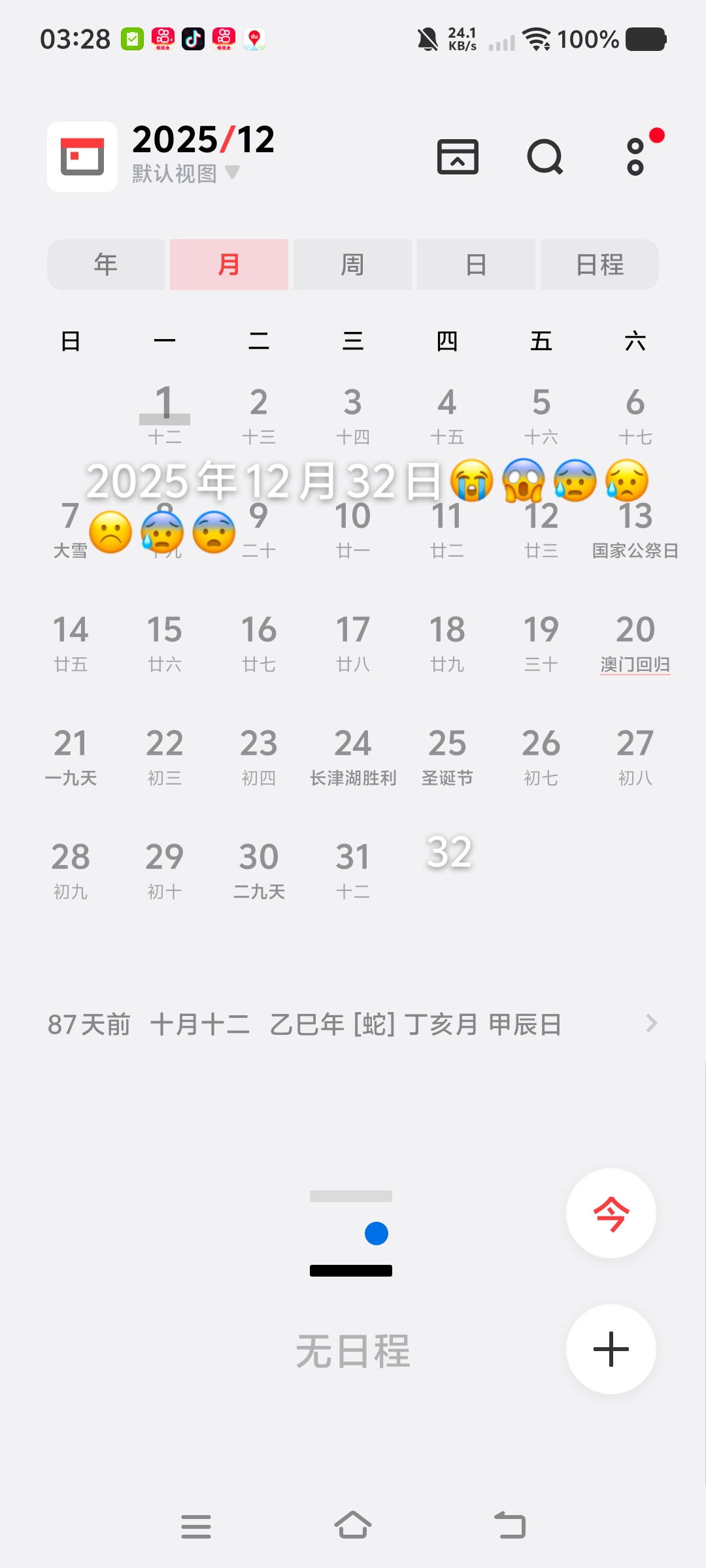Select December 31 on the calendar
Viewport: 706px width, 1568px height.
353,870
